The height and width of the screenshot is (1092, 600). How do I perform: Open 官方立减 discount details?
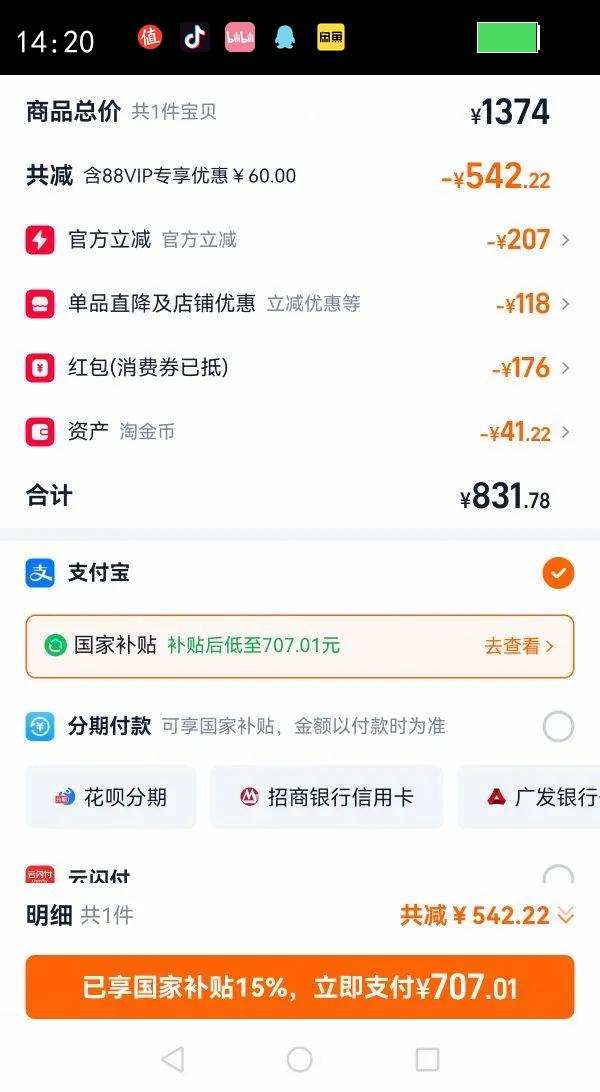coord(299,240)
